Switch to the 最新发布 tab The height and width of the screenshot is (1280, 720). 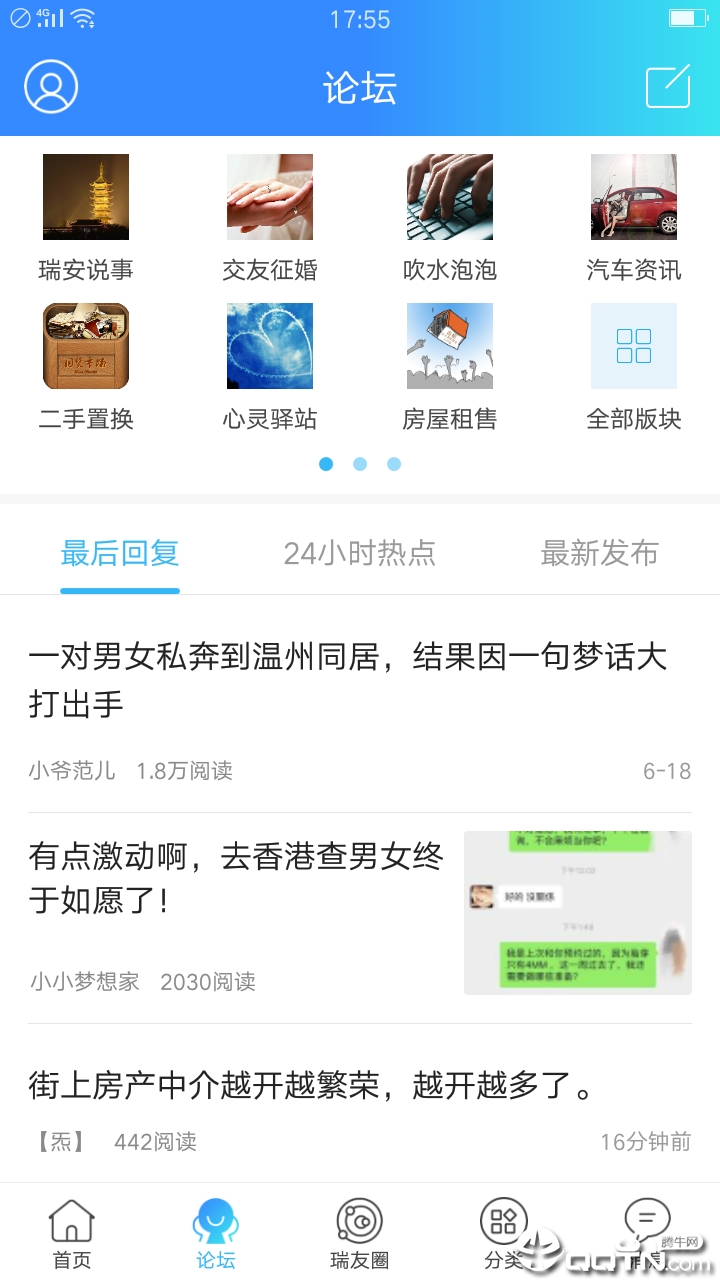pyautogui.click(x=598, y=553)
